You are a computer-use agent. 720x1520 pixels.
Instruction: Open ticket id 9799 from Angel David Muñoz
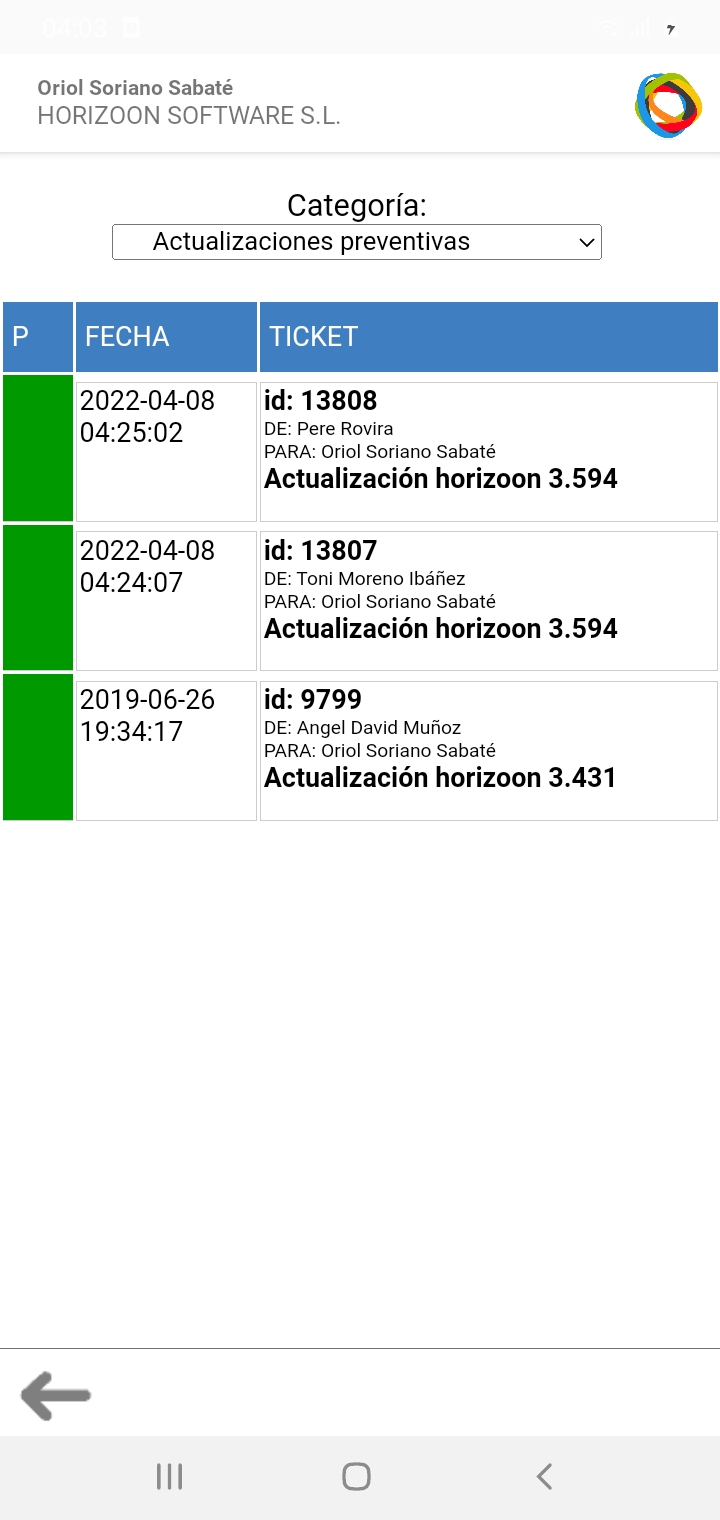[x=488, y=750]
